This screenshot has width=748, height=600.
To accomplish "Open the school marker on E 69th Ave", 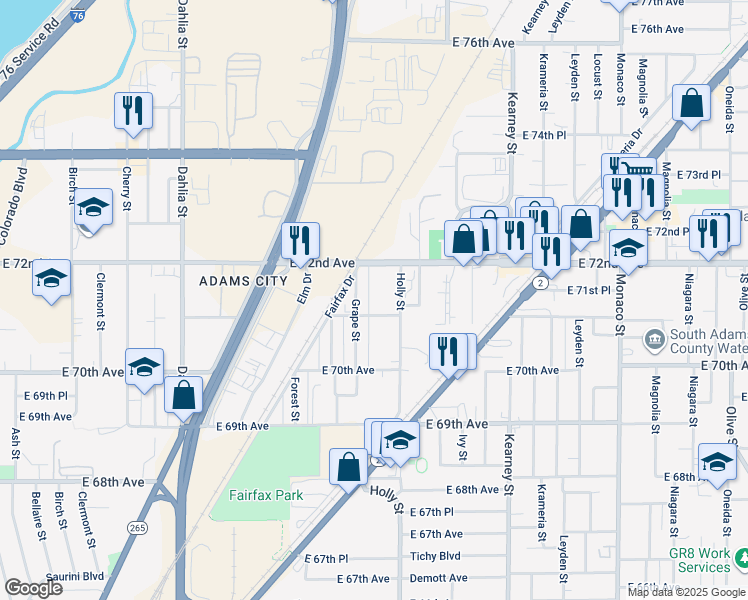I will [x=400, y=440].
